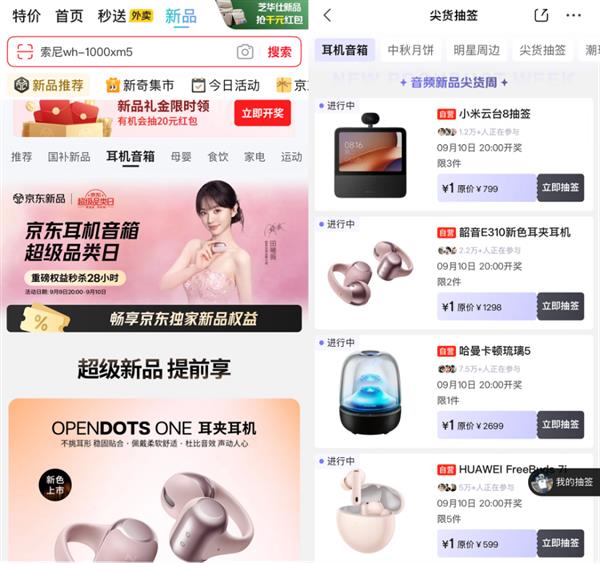Select the 母婴 category tab
The width and height of the screenshot is (600, 563).
[181, 156]
